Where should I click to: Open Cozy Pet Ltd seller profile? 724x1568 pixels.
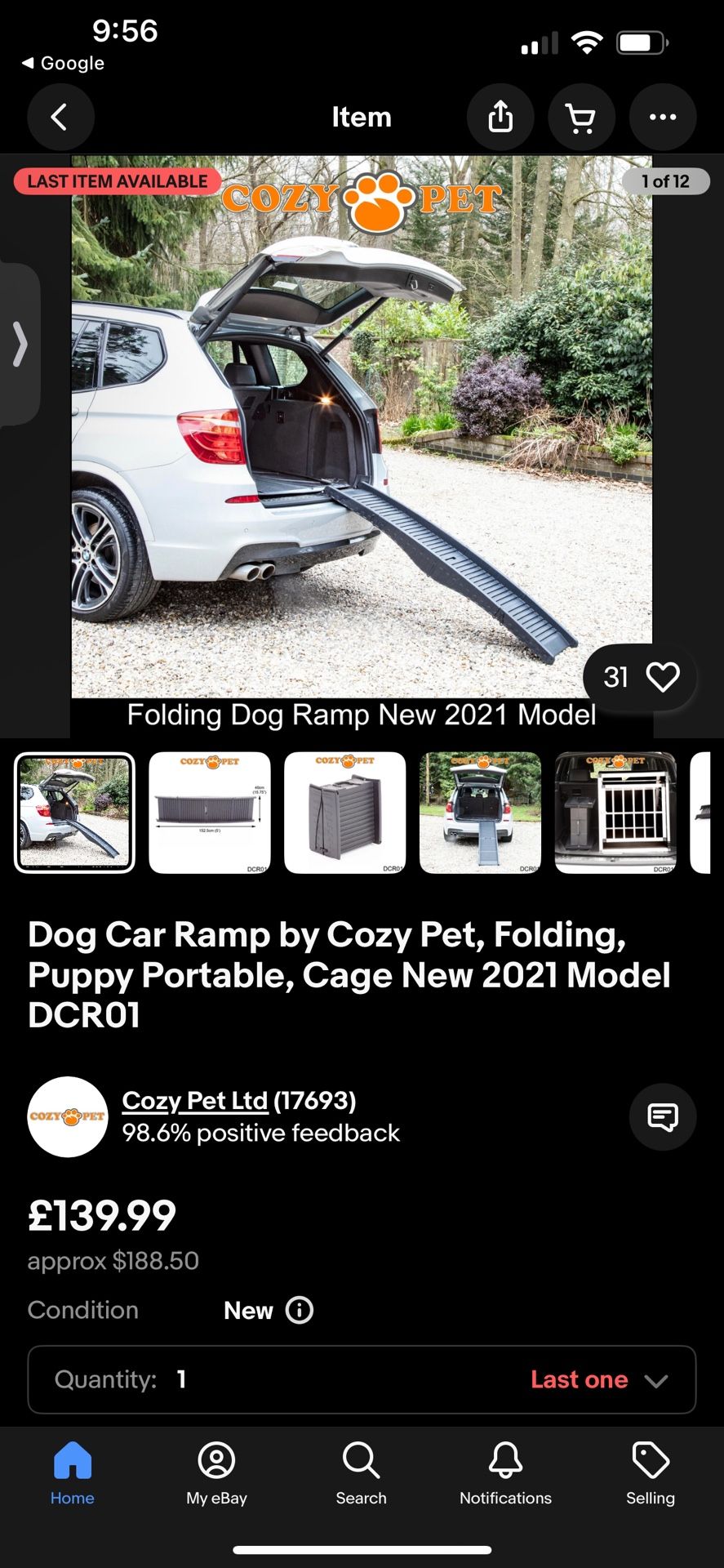tap(195, 1100)
